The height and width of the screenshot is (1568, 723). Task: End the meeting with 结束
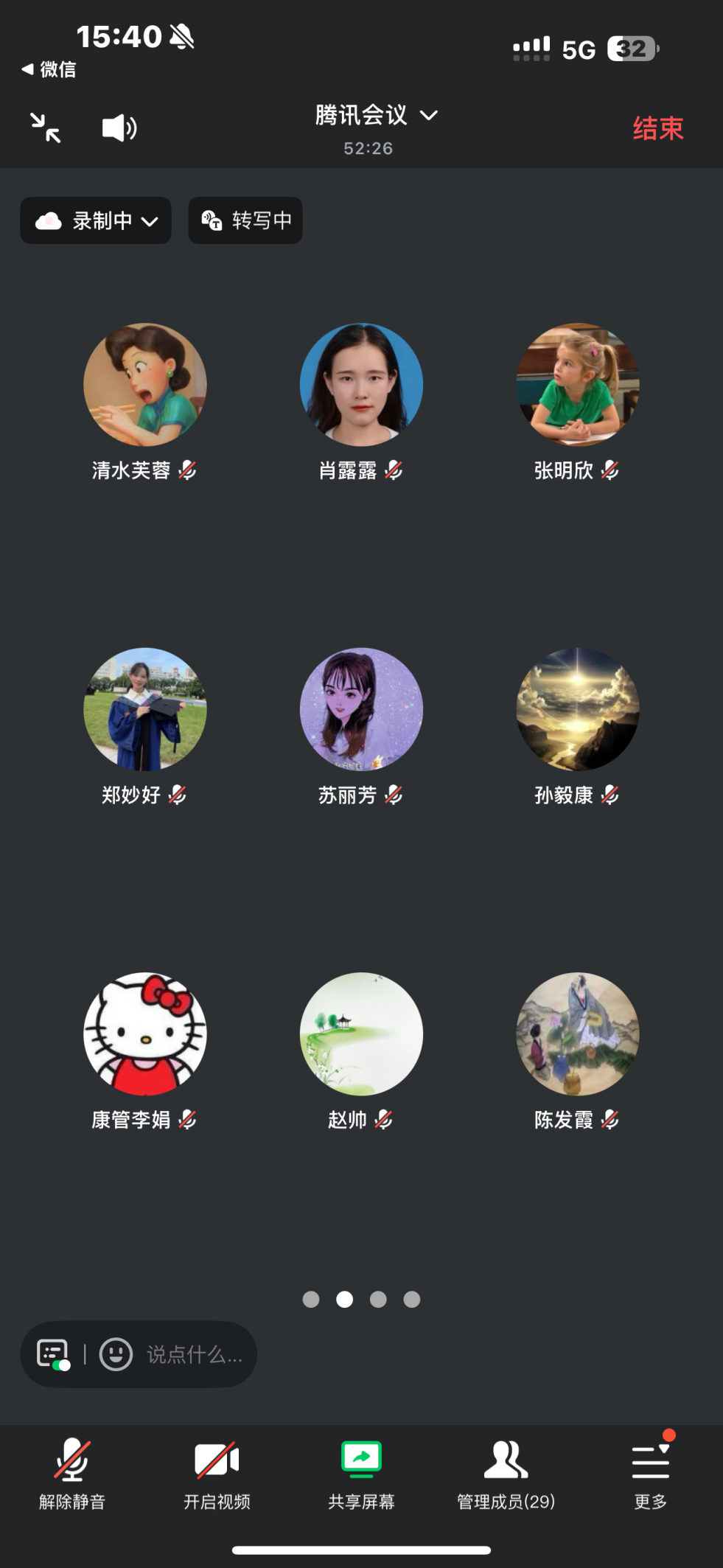657,128
